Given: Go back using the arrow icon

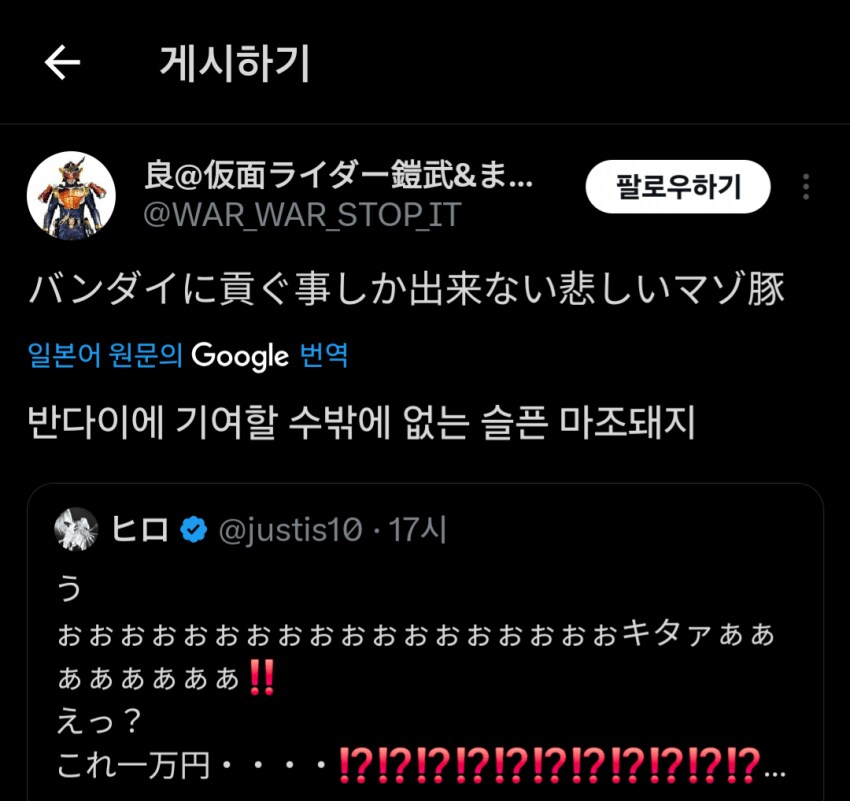Looking at the screenshot, I should (62, 63).
